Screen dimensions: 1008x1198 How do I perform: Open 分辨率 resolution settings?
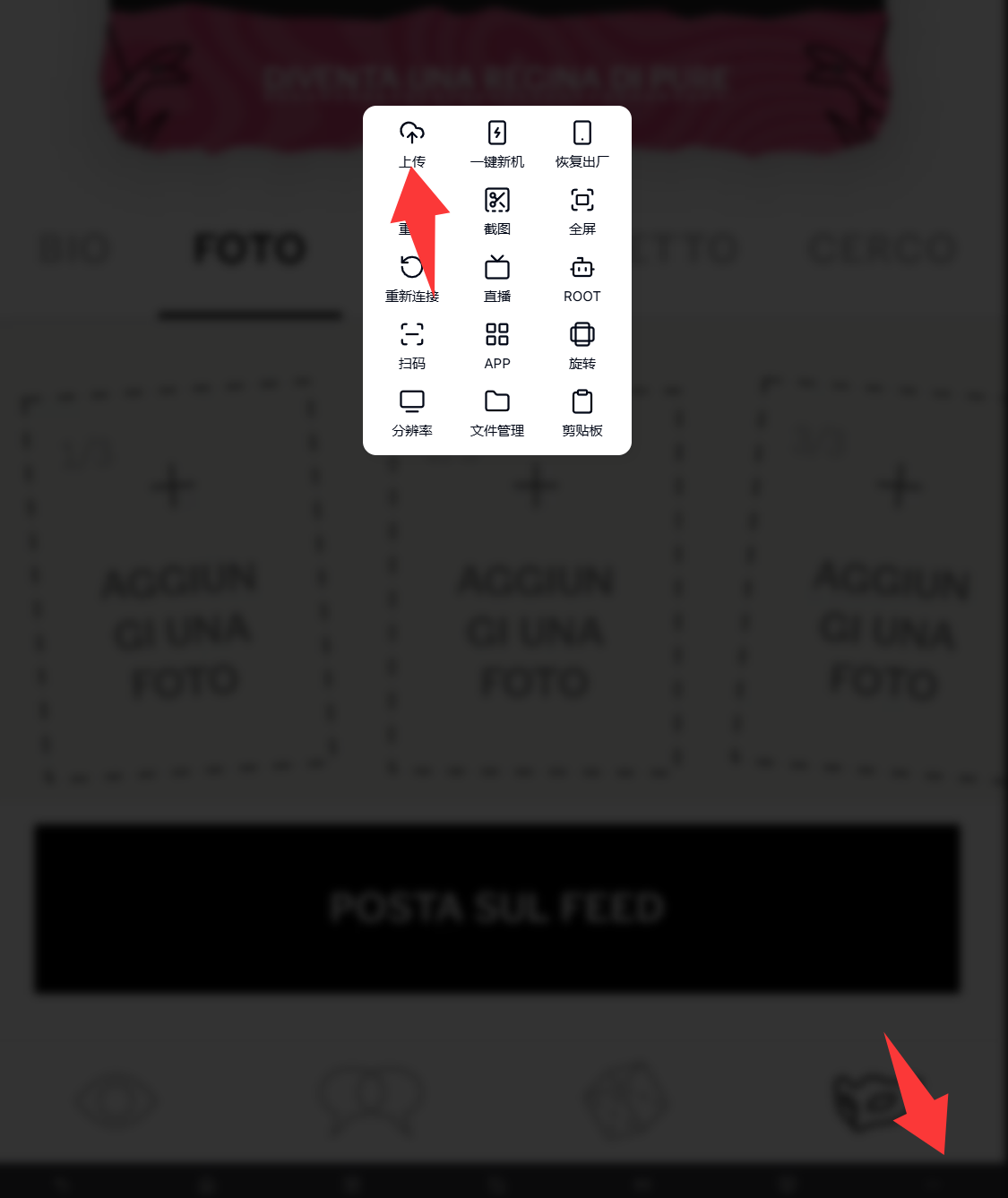[x=412, y=412]
